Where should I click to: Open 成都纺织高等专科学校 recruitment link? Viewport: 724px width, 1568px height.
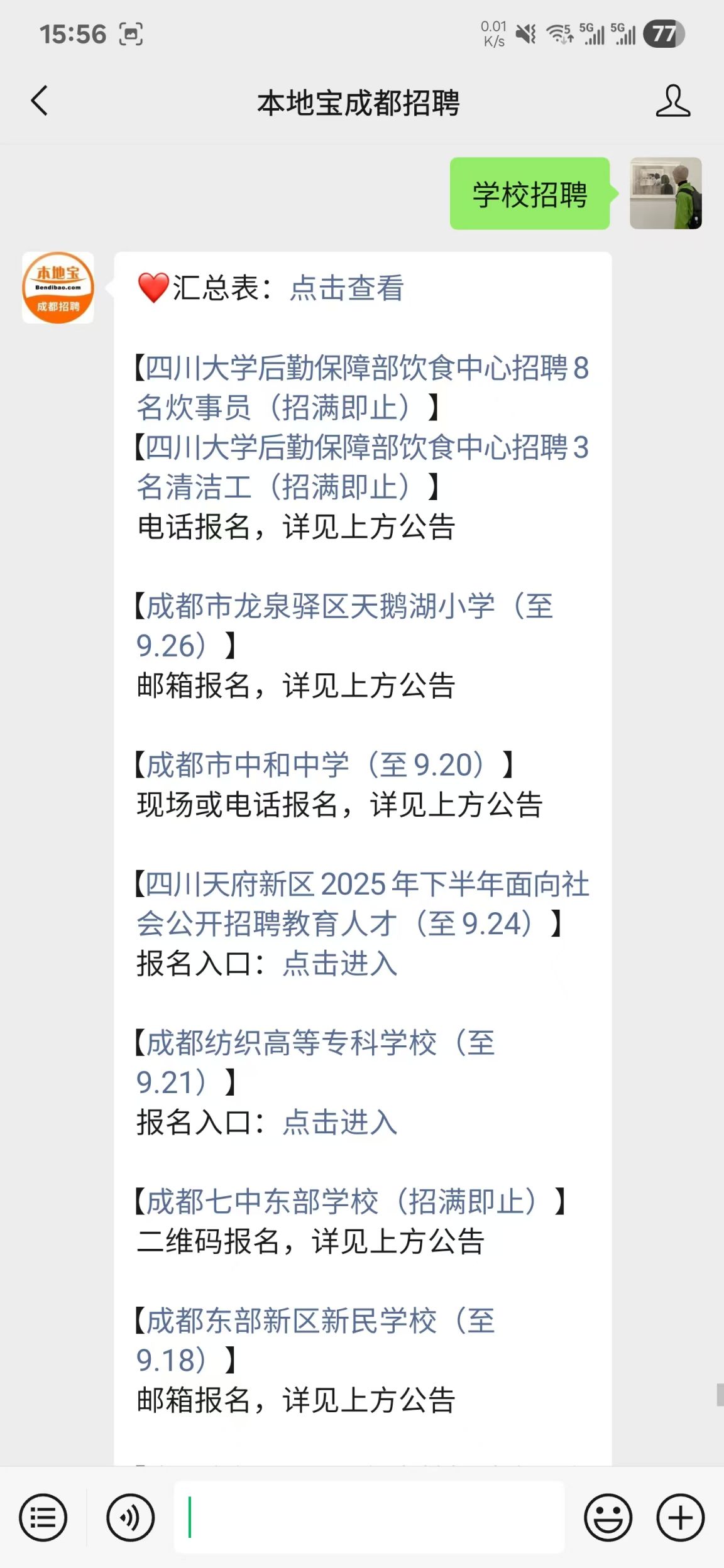[x=314, y=1062]
